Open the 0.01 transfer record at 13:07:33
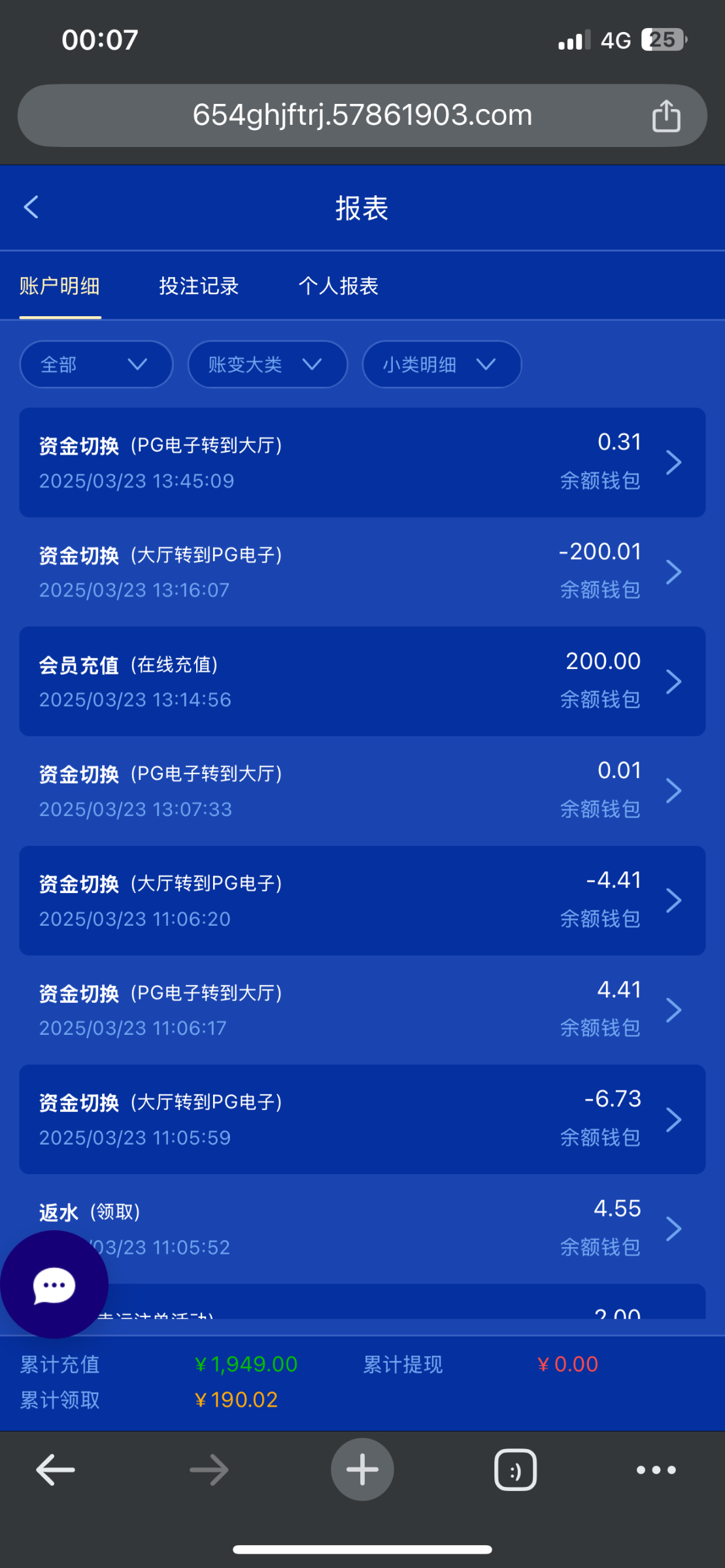Image resolution: width=725 pixels, height=1568 pixels. (362, 791)
